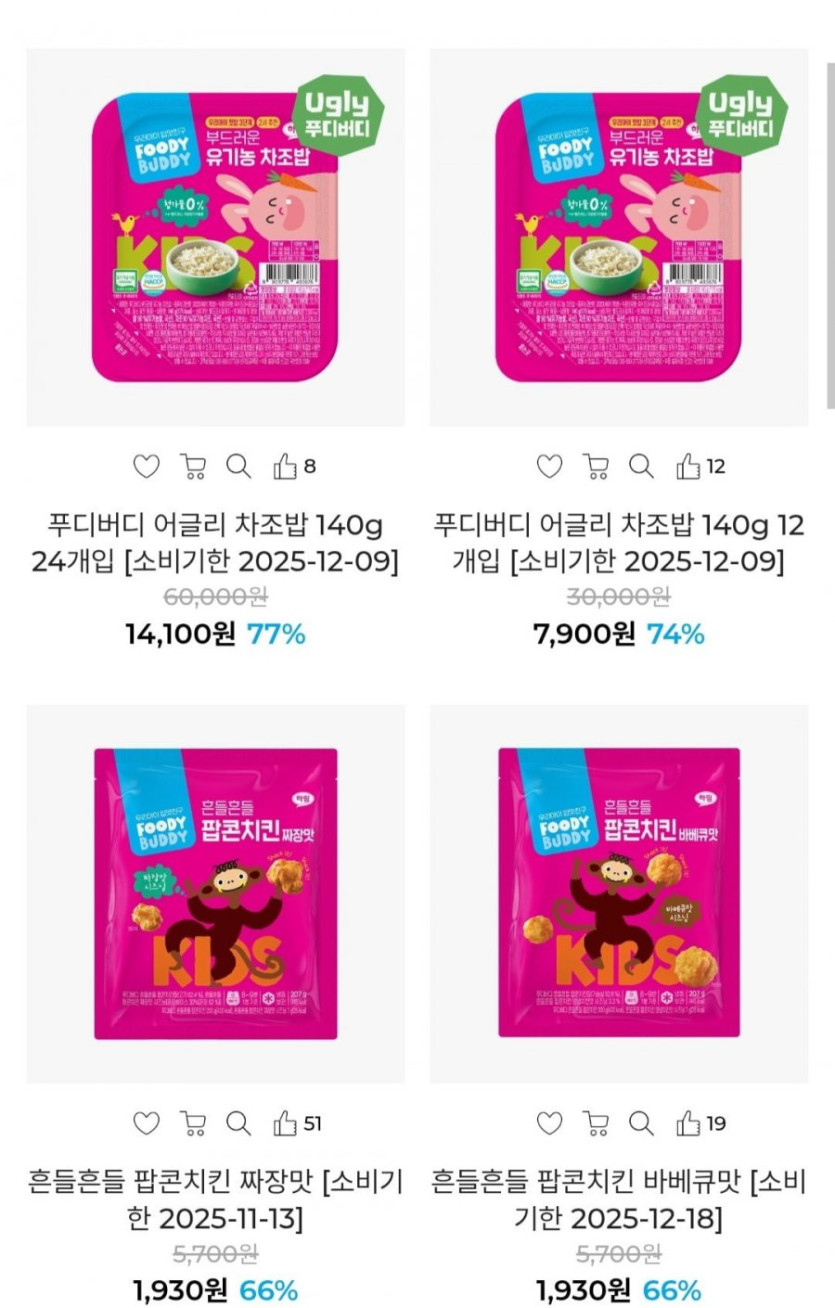Viewport: 835px width, 1308px height.
Task: Like the 차조밥 12개입 product
Action: click(689, 466)
